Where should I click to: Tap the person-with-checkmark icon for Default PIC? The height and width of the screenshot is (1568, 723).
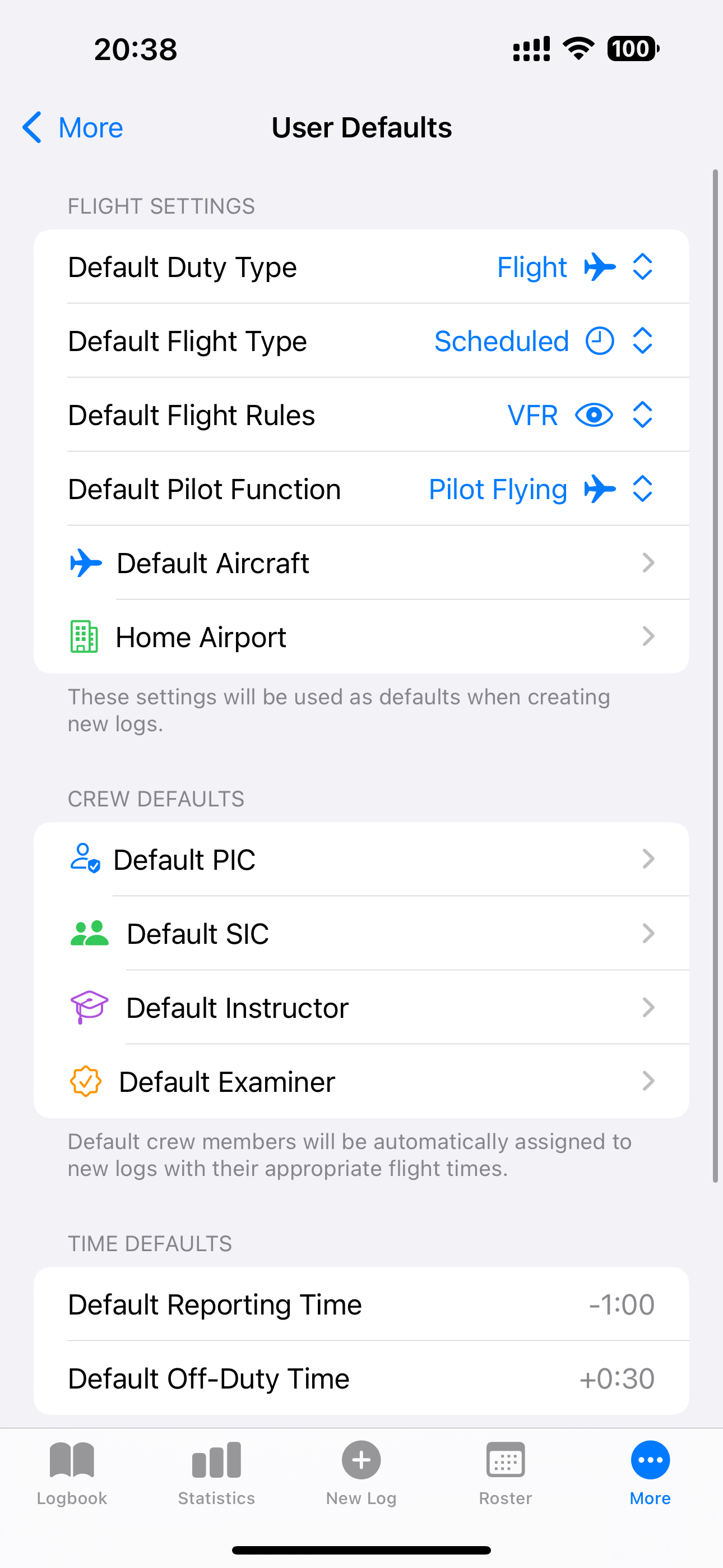tap(85, 859)
